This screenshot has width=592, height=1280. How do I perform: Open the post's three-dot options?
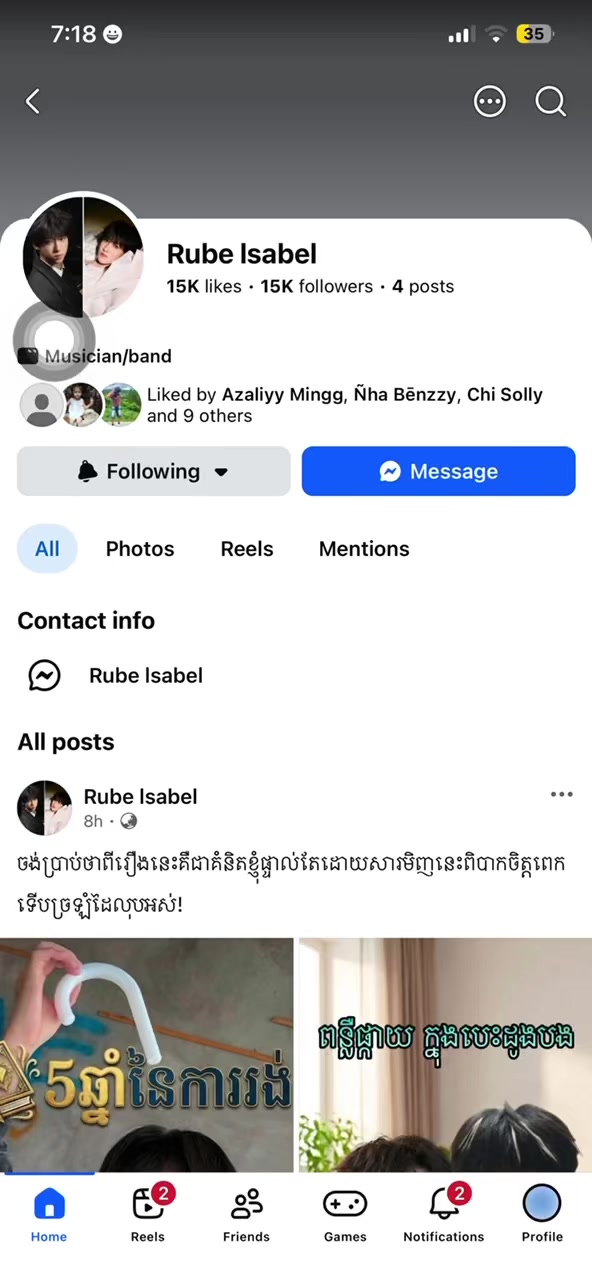click(x=562, y=794)
